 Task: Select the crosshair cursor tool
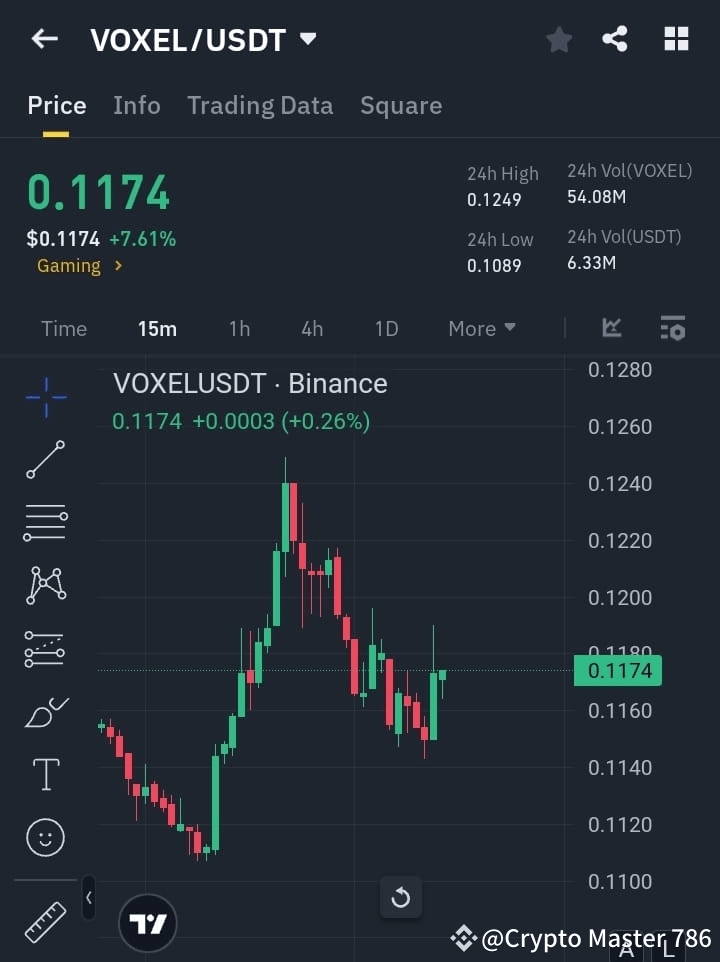[44, 397]
